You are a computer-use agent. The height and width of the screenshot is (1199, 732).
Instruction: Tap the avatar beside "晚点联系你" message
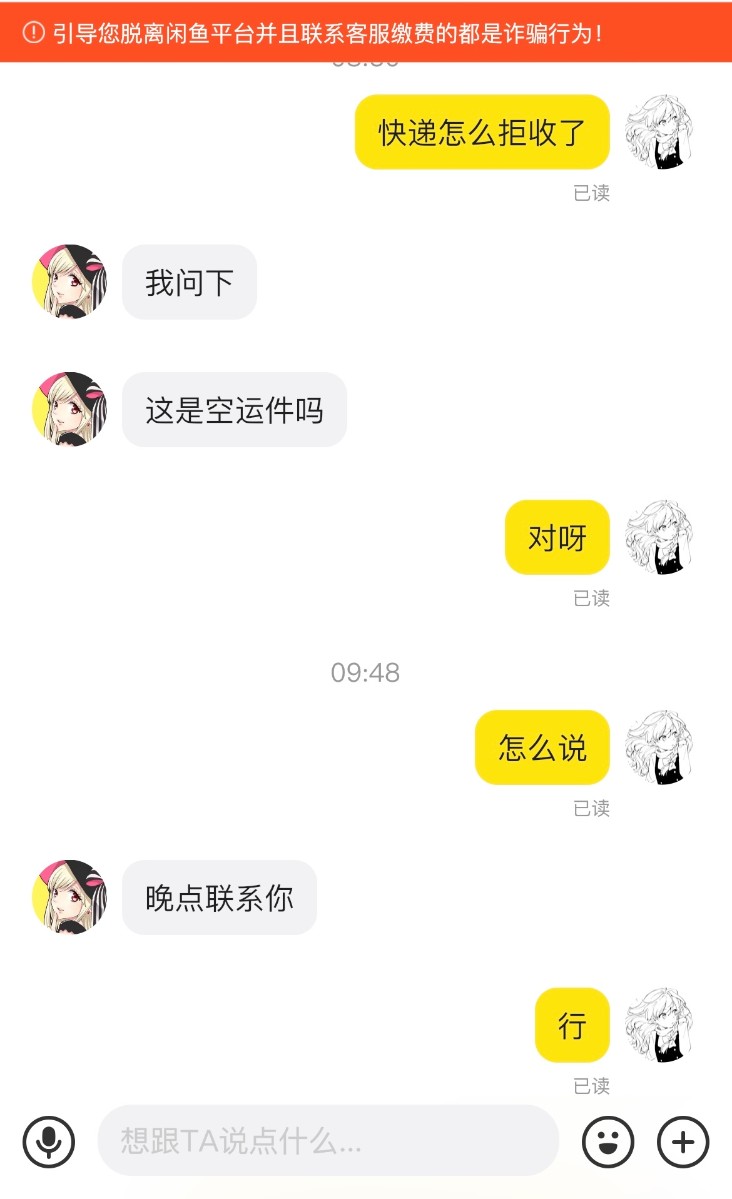tap(70, 897)
